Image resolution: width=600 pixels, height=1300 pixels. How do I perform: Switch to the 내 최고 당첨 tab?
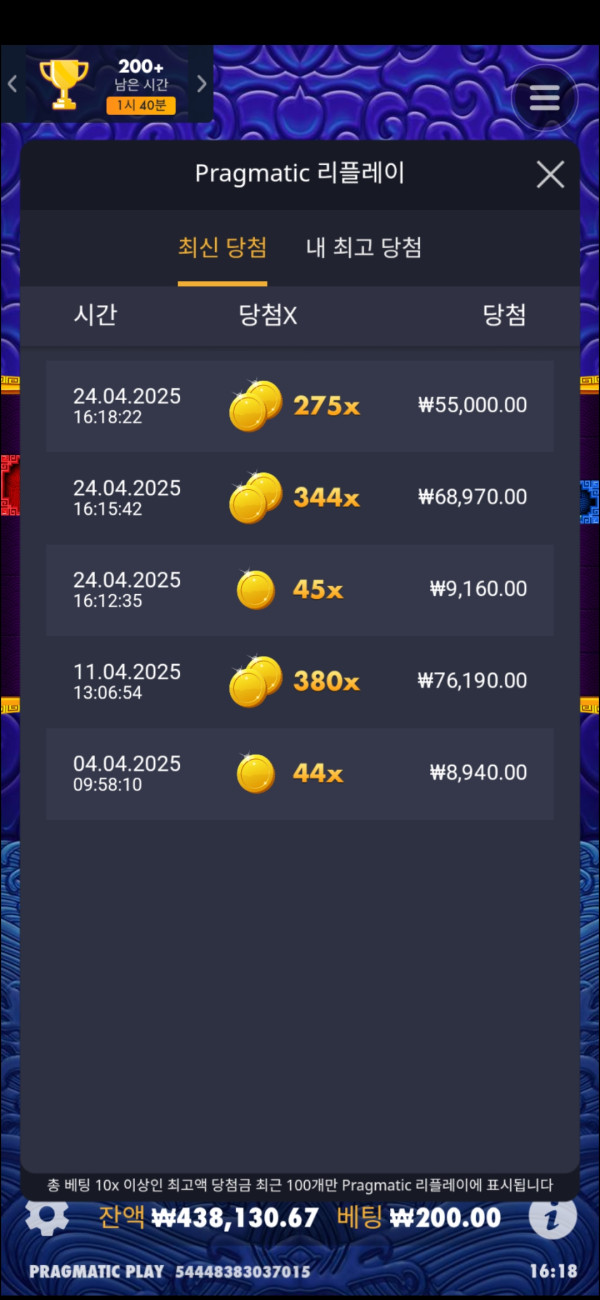point(363,248)
